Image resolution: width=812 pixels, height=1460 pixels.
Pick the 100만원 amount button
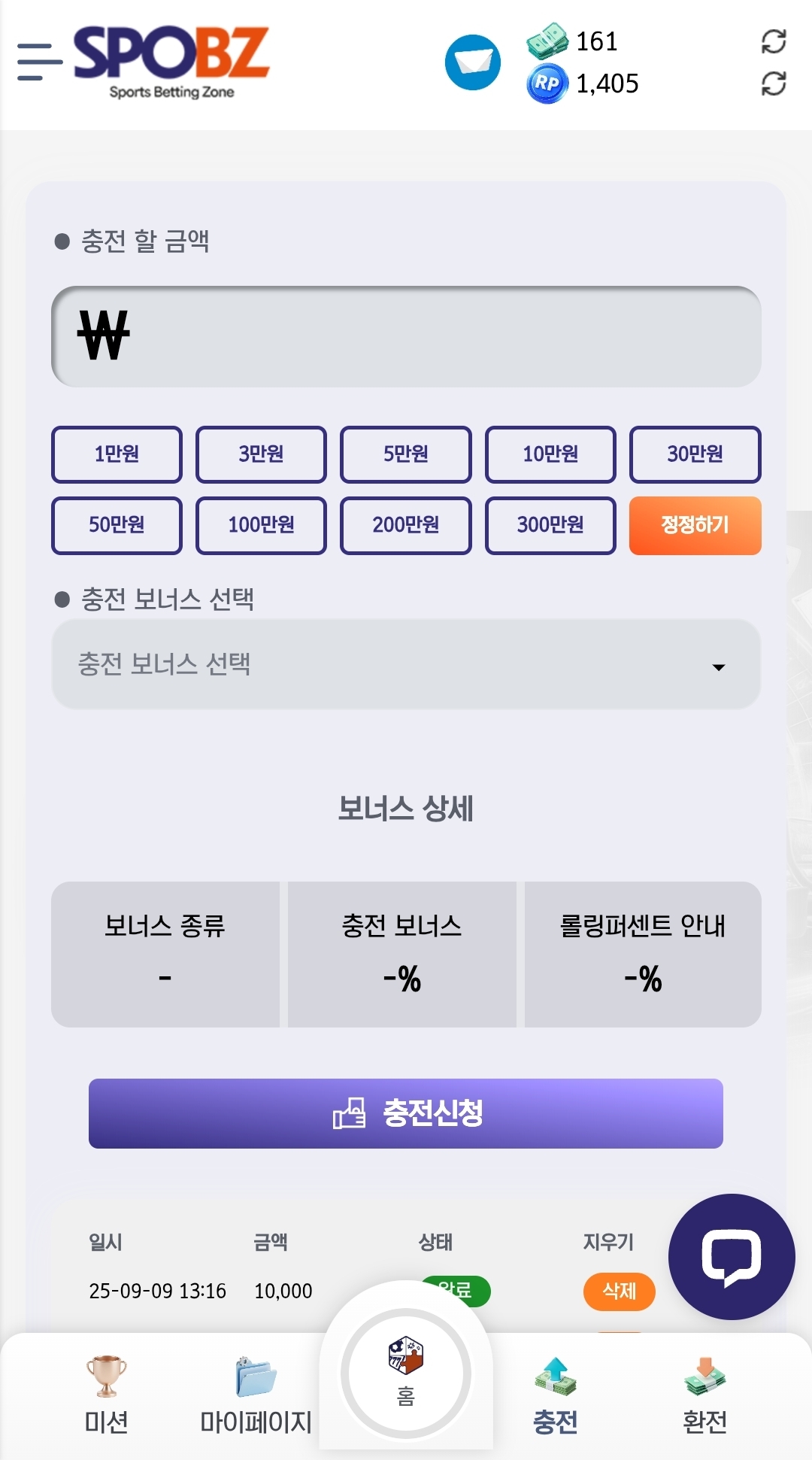[x=261, y=525]
